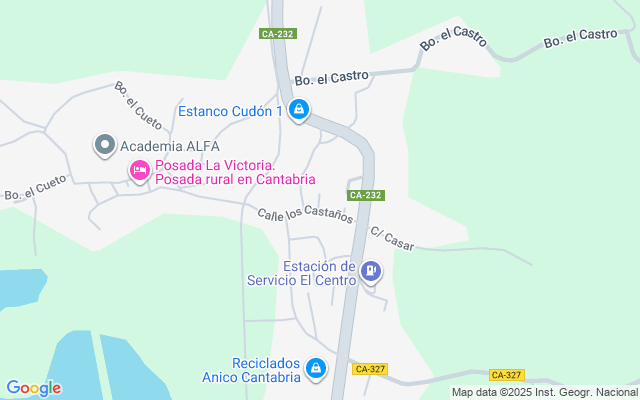Open the Estanco Cudón 1 shop marker
640x400 pixels.
pos(298,110)
